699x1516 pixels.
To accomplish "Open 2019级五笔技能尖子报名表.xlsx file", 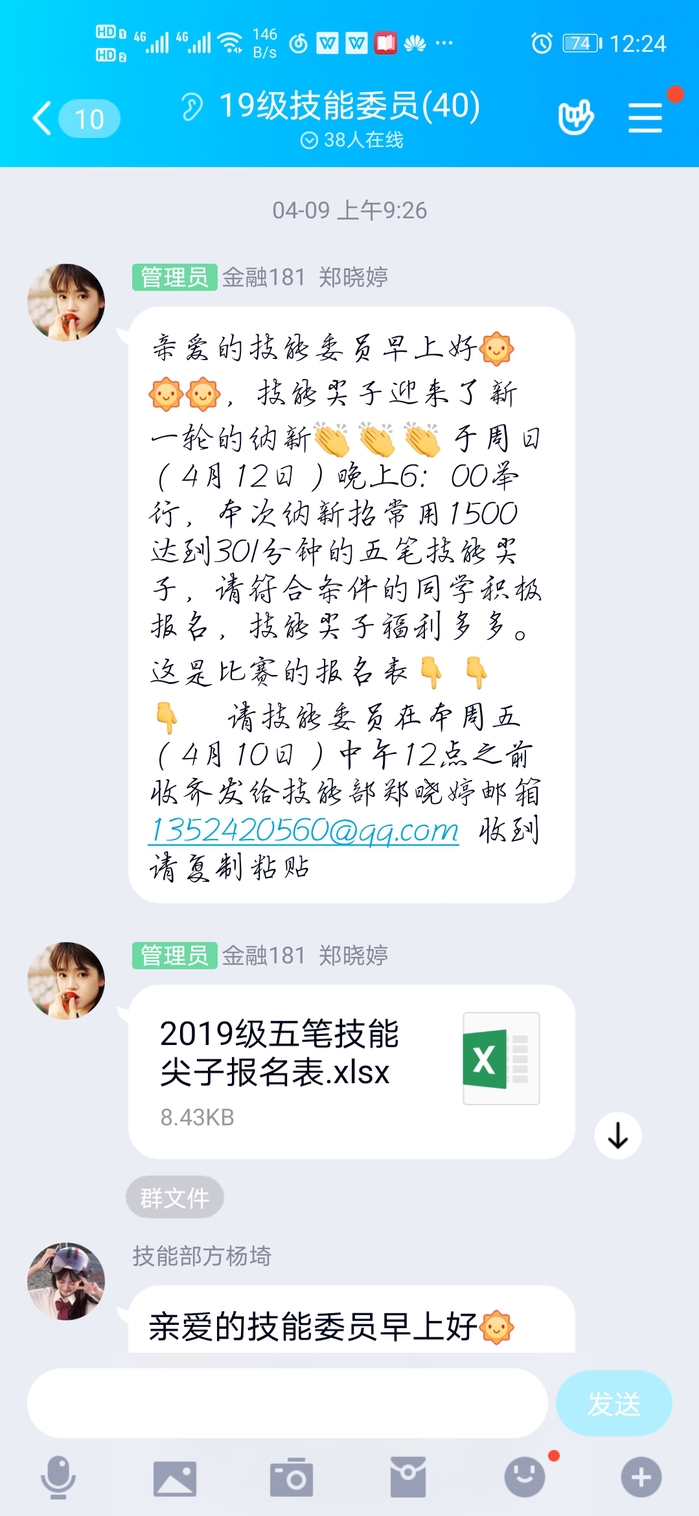I will coord(351,1071).
